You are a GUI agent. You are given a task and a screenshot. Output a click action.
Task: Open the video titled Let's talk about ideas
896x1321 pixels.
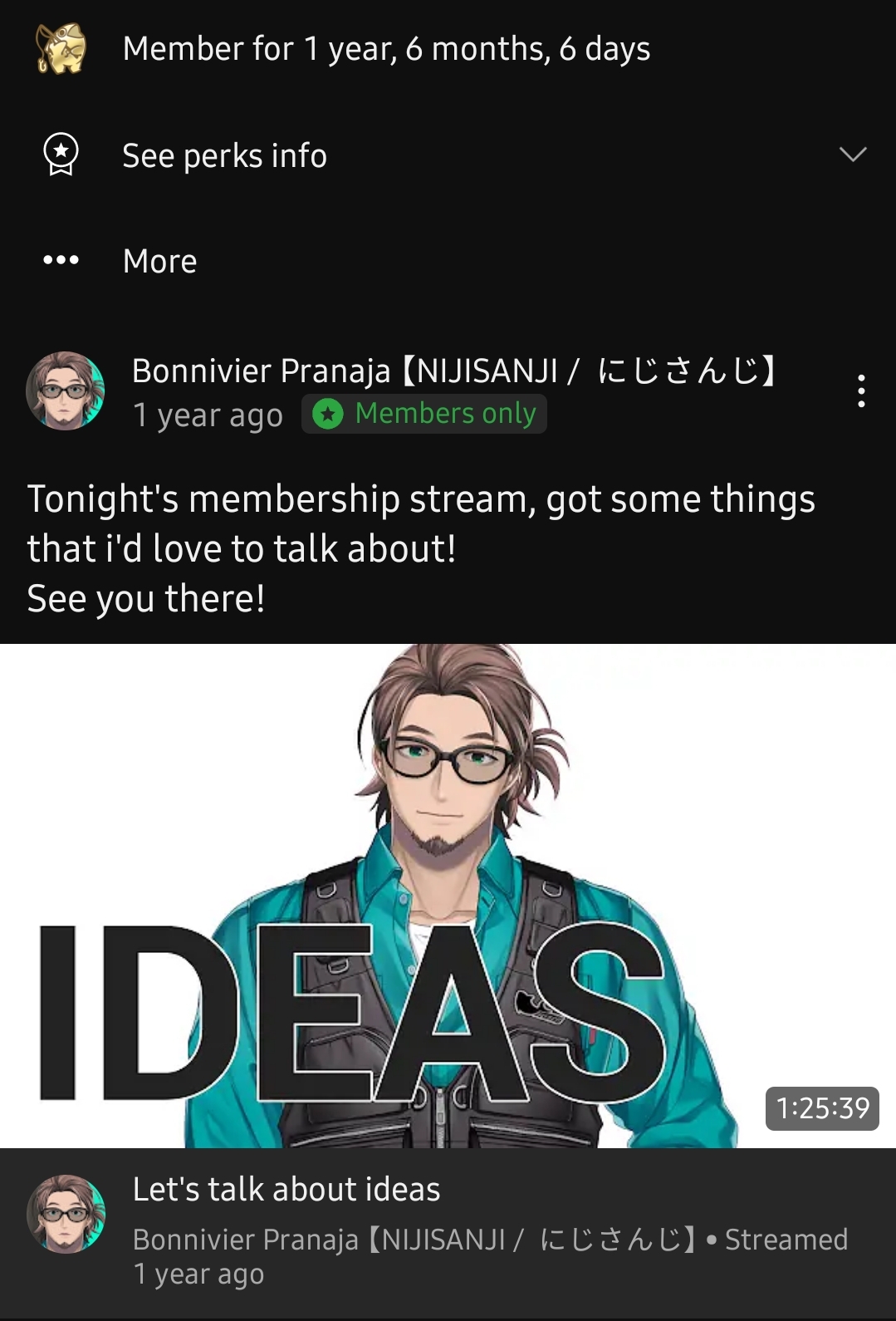tap(286, 1189)
